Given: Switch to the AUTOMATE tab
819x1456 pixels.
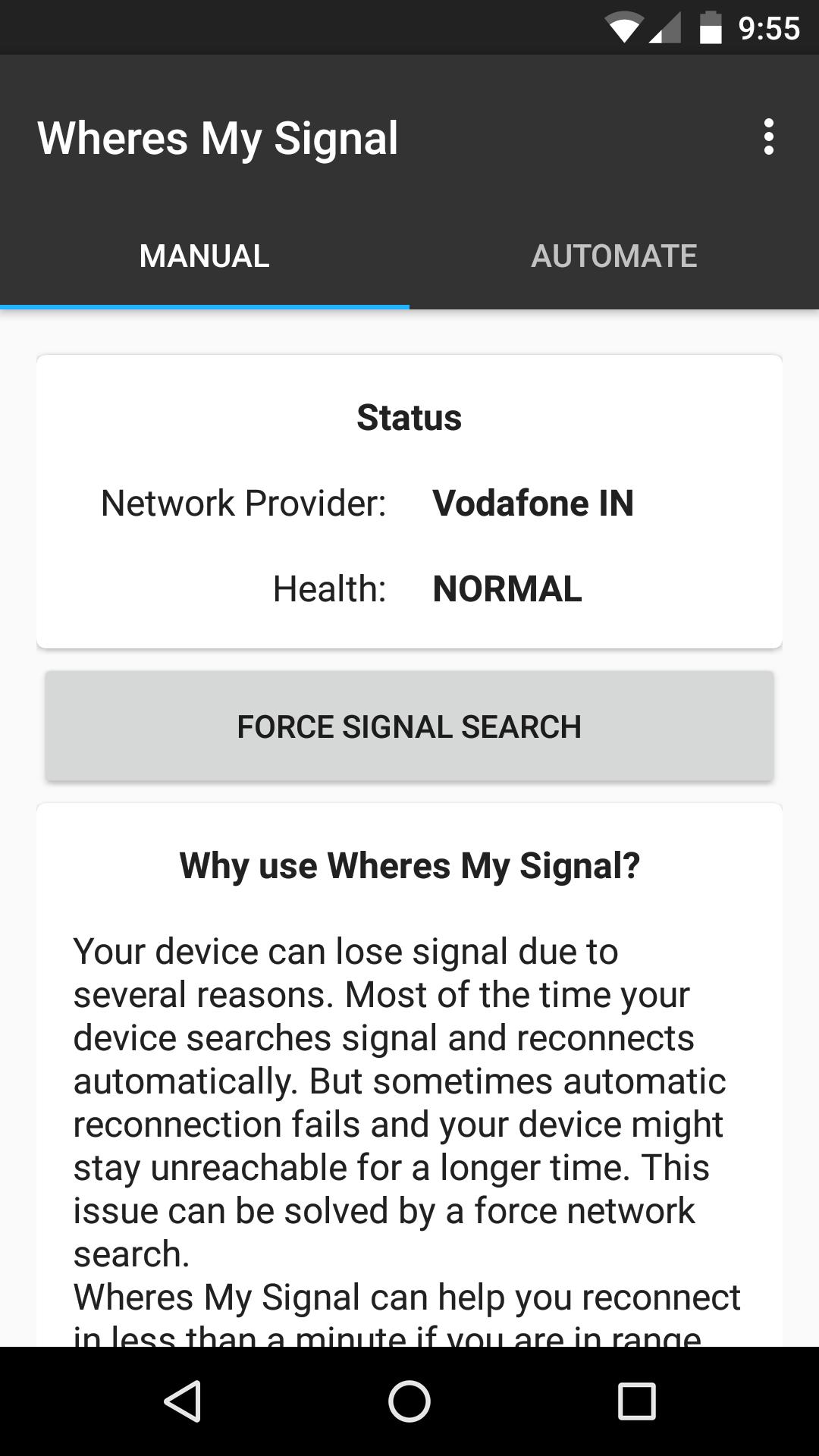Looking at the screenshot, I should tap(614, 256).
